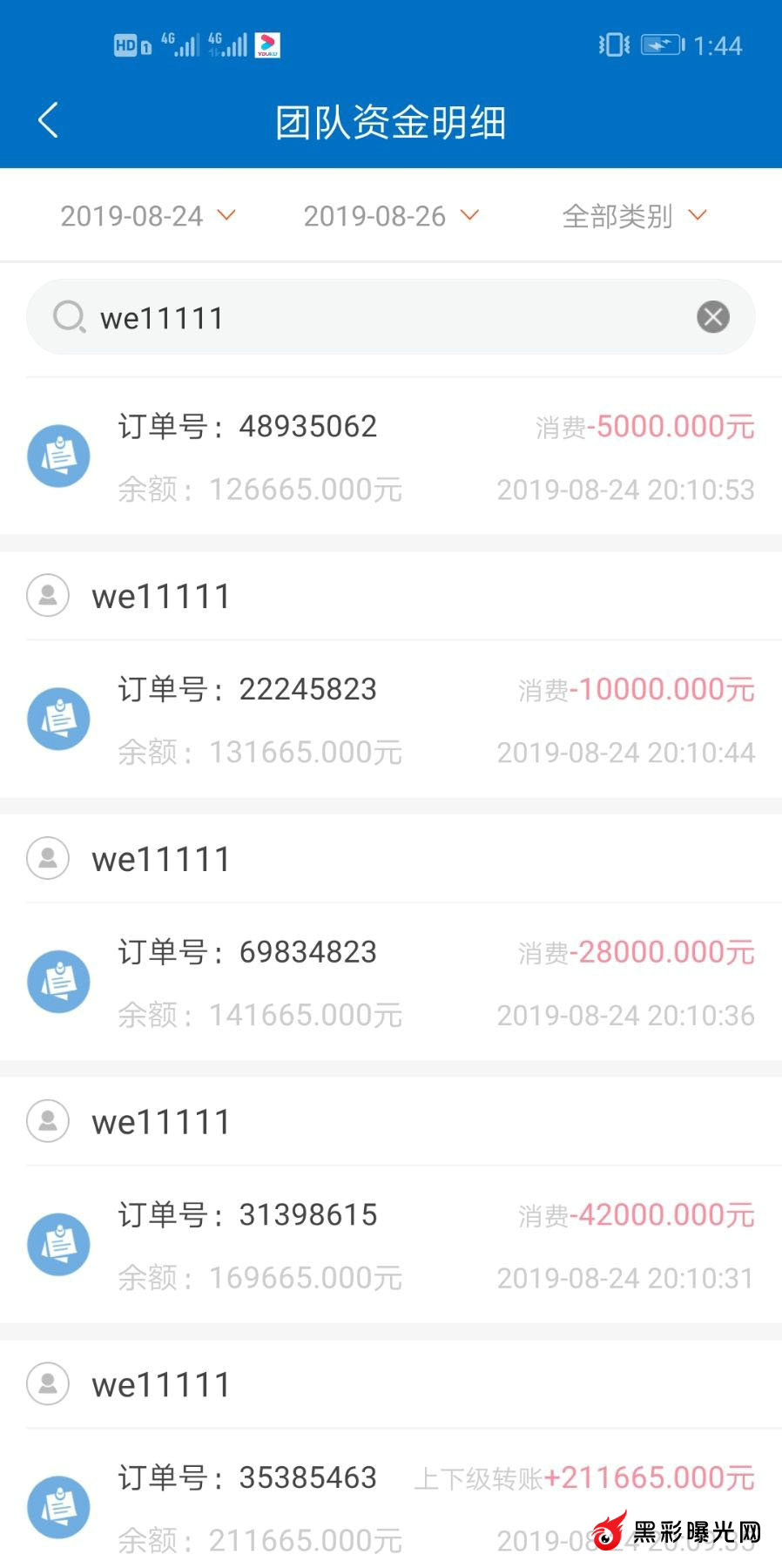Go back from team fund details

(x=49, y=121)
